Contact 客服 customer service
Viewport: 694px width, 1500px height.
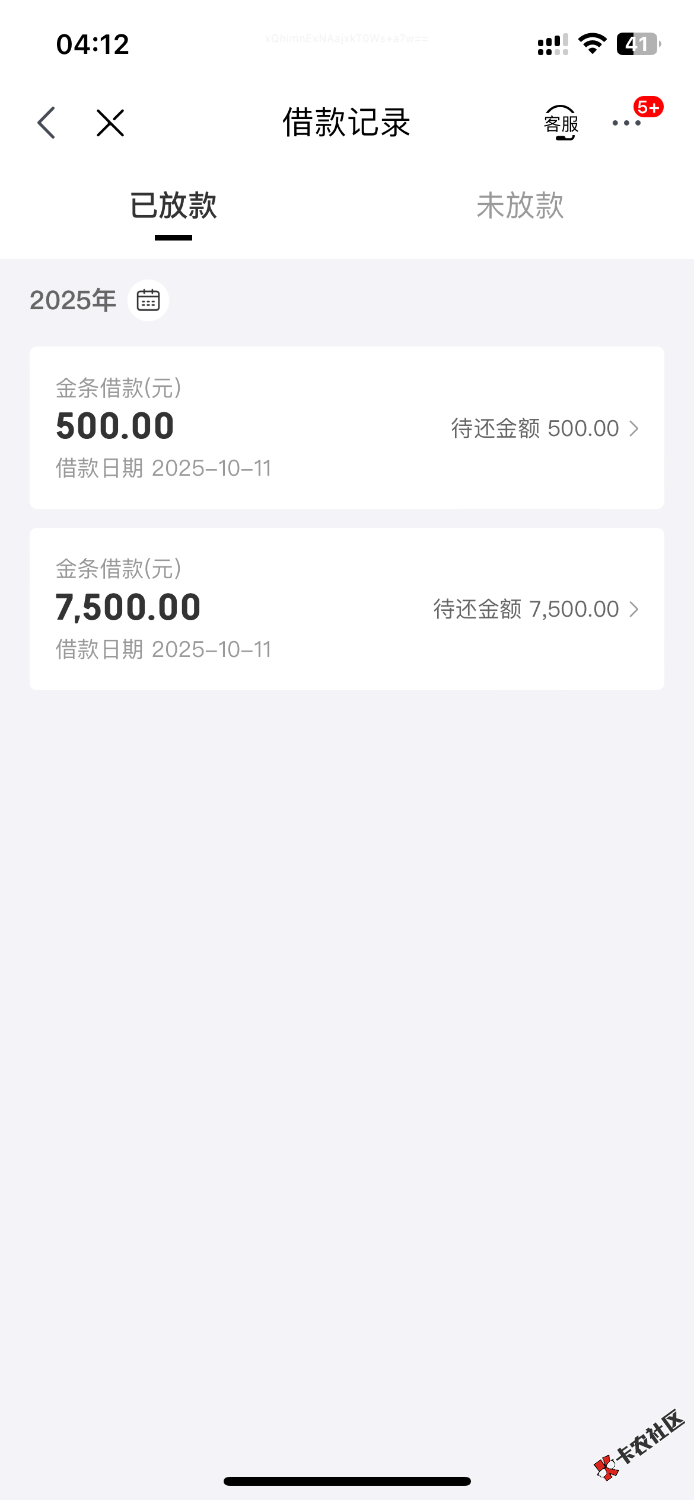(x=561, y=123)
